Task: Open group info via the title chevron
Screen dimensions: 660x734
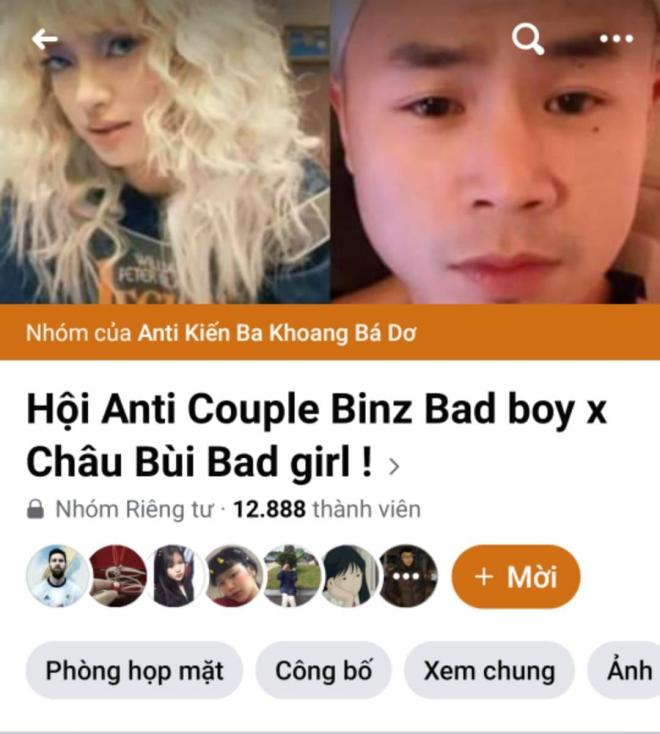Action: [x=394, y=466]
